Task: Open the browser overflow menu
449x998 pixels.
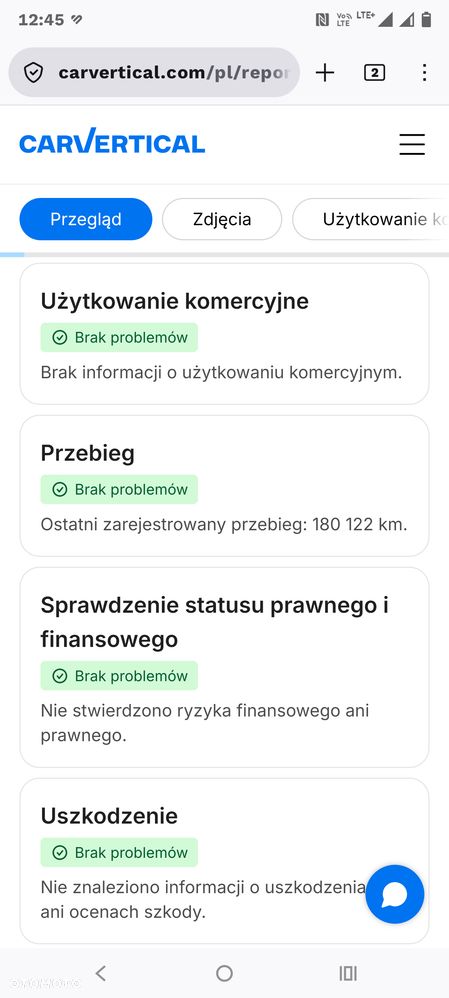Action: click(x=424, y=73)
